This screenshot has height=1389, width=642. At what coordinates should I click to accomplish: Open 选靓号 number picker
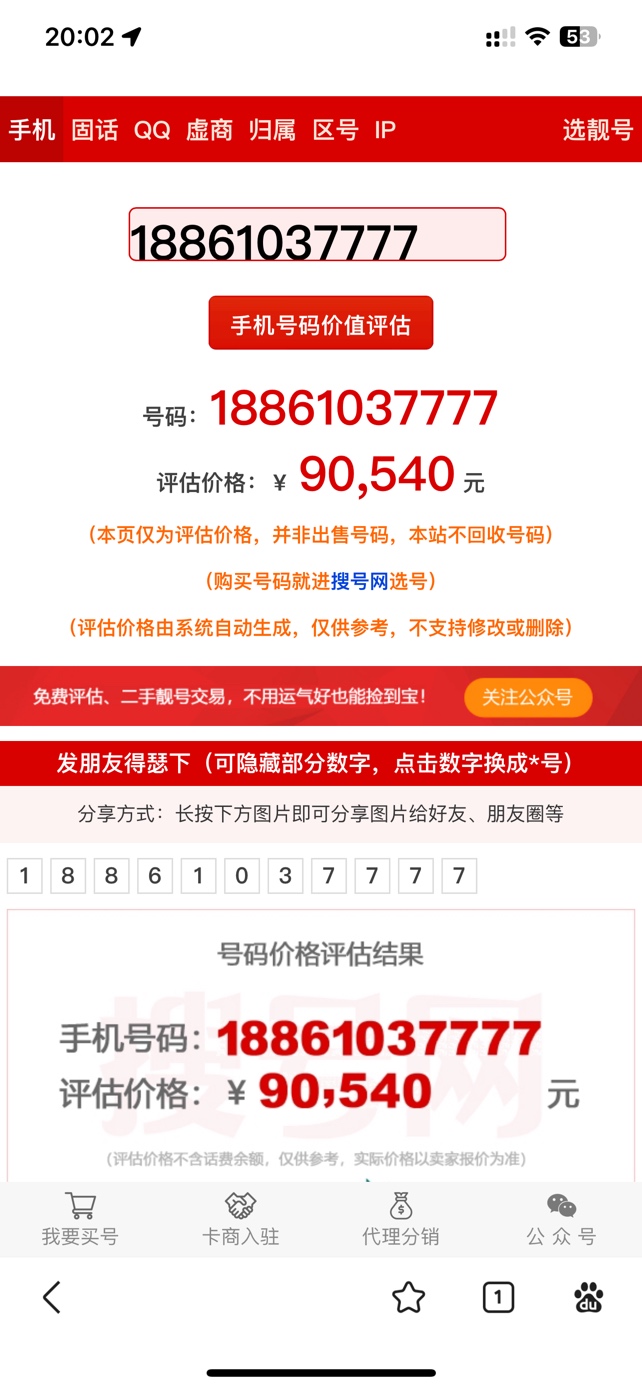597,130
